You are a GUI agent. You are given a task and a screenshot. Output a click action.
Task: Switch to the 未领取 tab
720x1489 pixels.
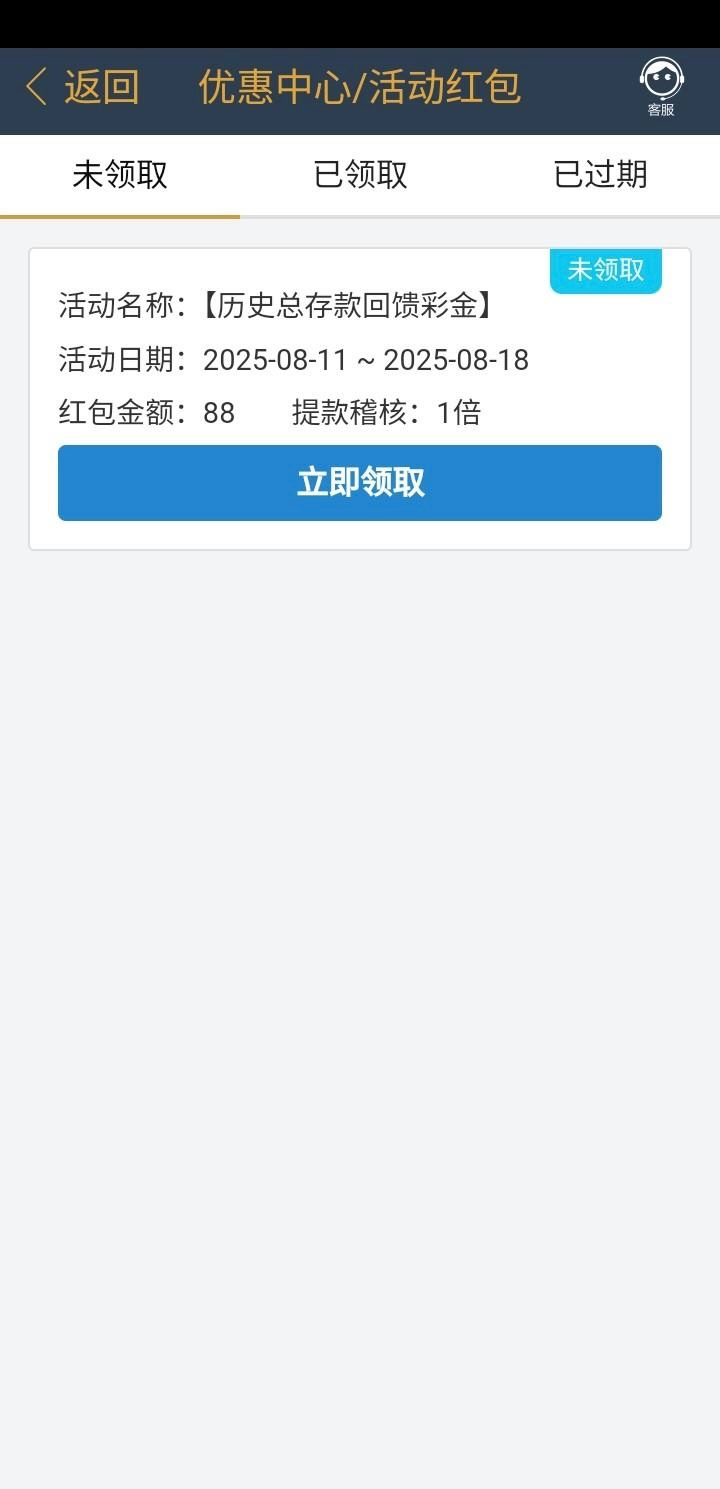120,175
